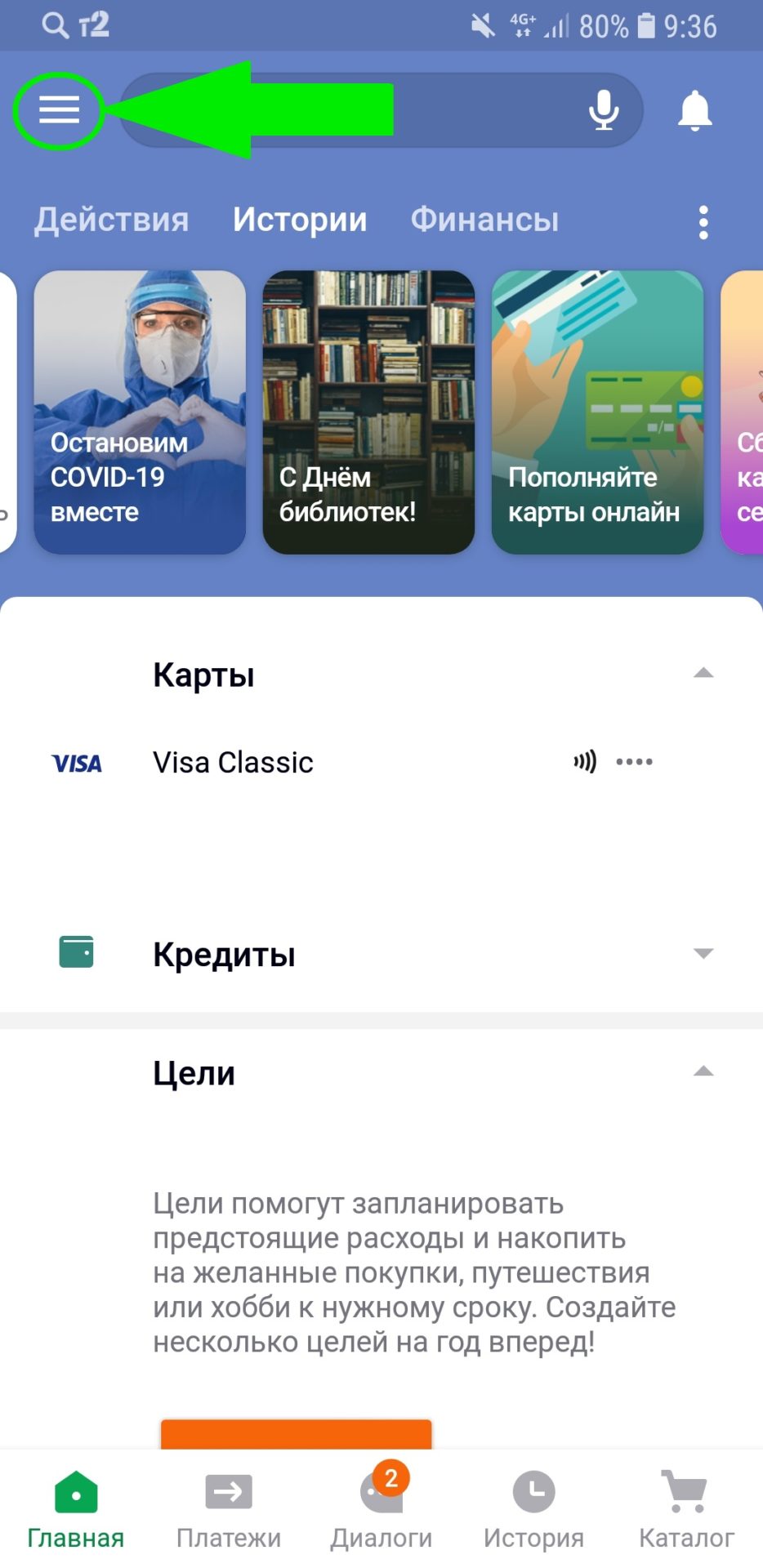Open the Остановим COVID-19 вместе story
Screen dimensions: 763x1568
pyautogui.click(x=140, y=412)
